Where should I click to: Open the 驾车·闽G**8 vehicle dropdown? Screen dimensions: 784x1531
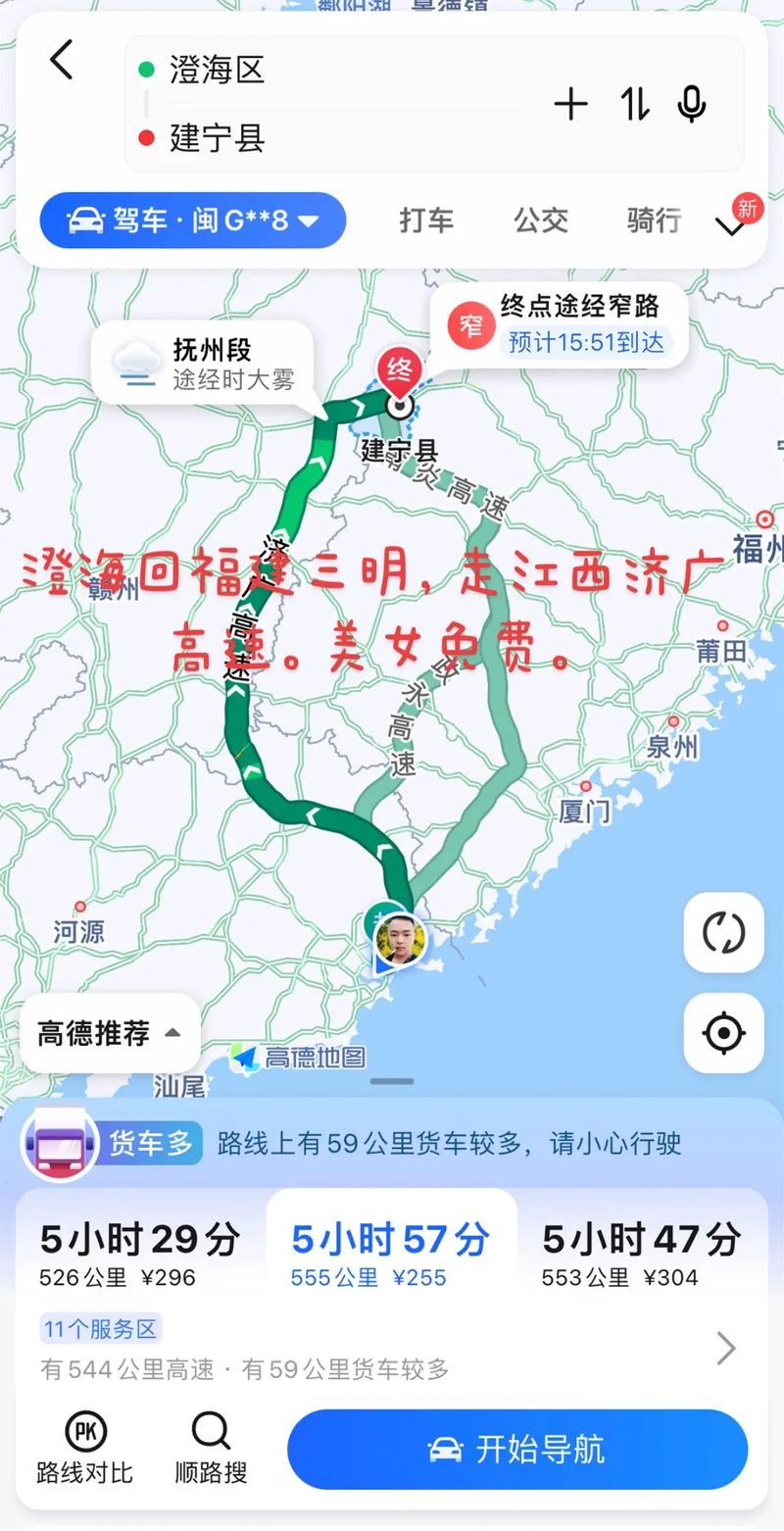tap(192, 221)
